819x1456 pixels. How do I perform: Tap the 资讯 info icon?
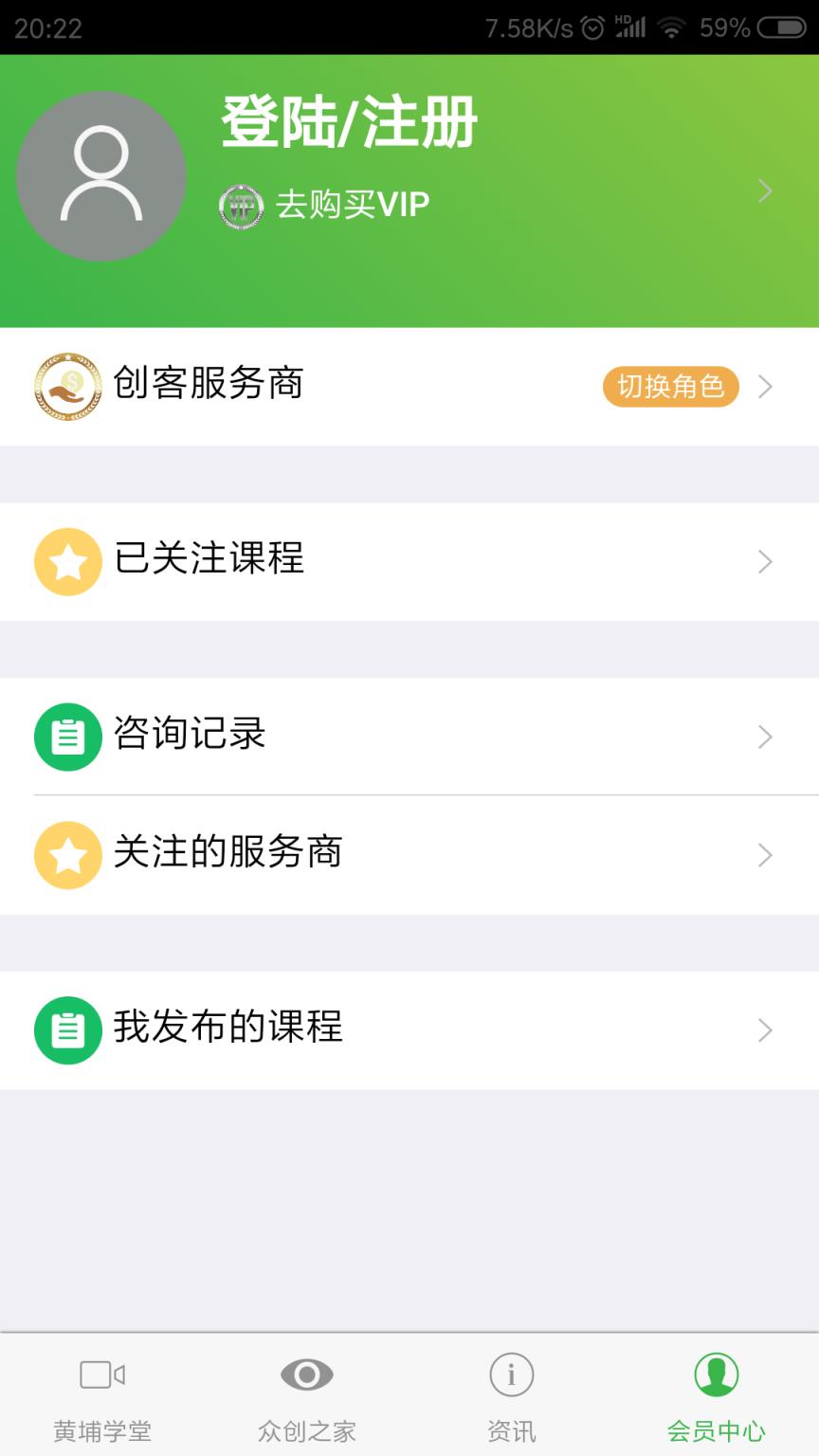coord(511,1374)
